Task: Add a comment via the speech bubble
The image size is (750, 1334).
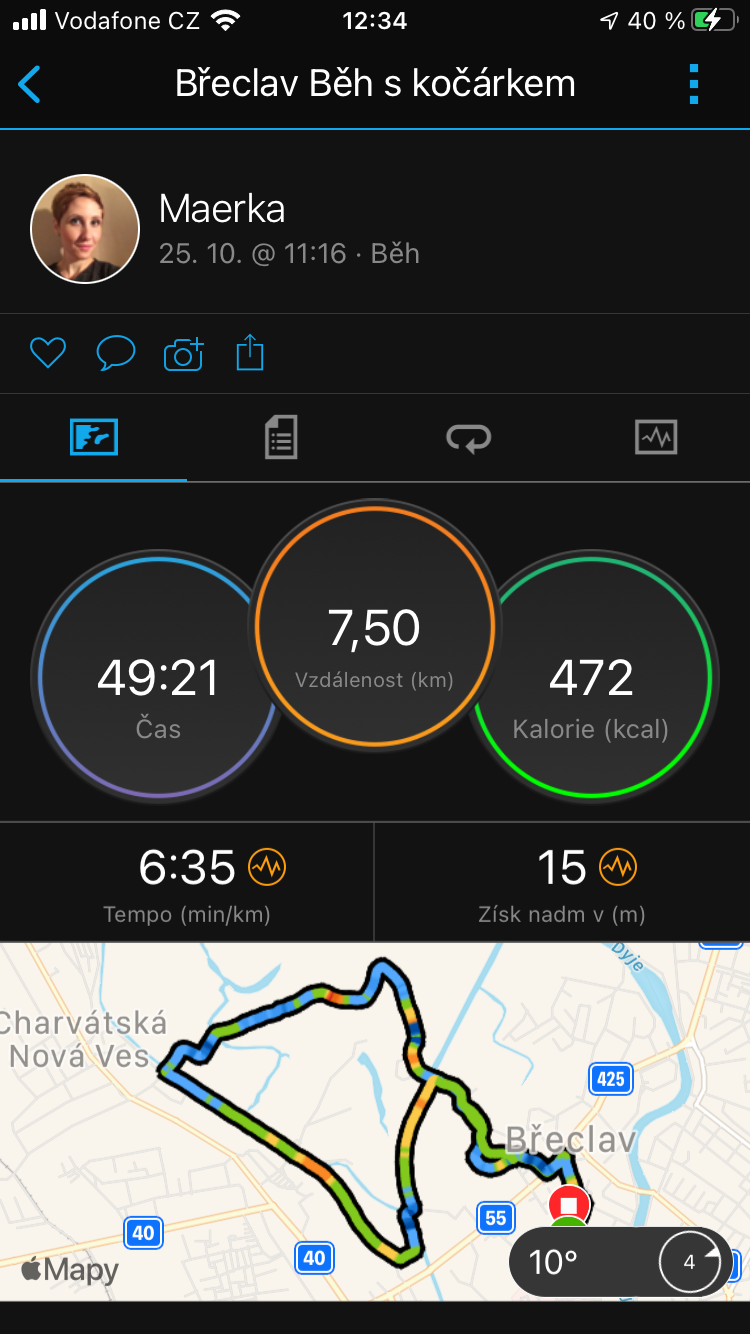Action: coord(115,353)
